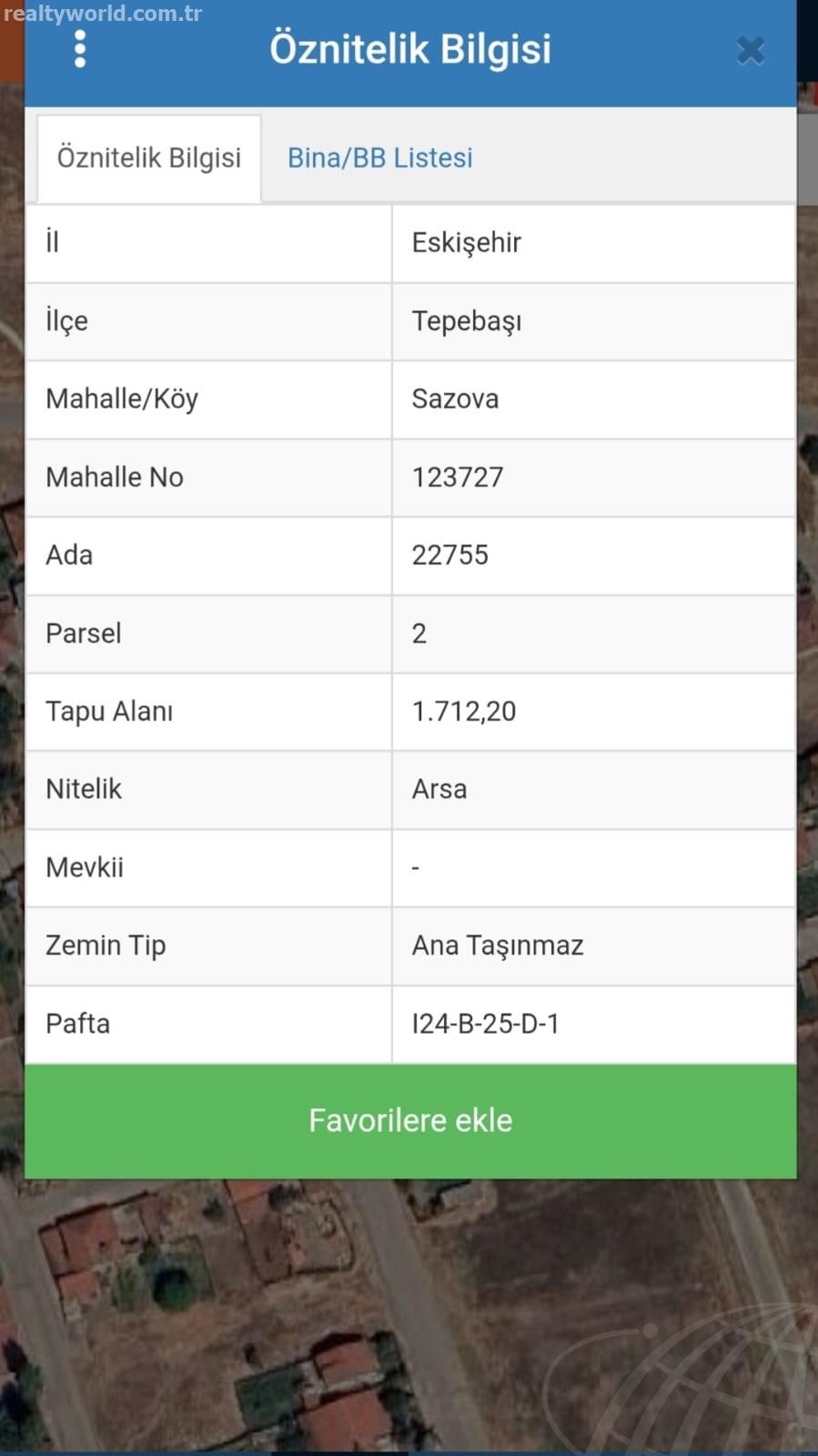Open the three-dot overflow menu
This screenshot has width=818, height=1456.
(80, 49)
